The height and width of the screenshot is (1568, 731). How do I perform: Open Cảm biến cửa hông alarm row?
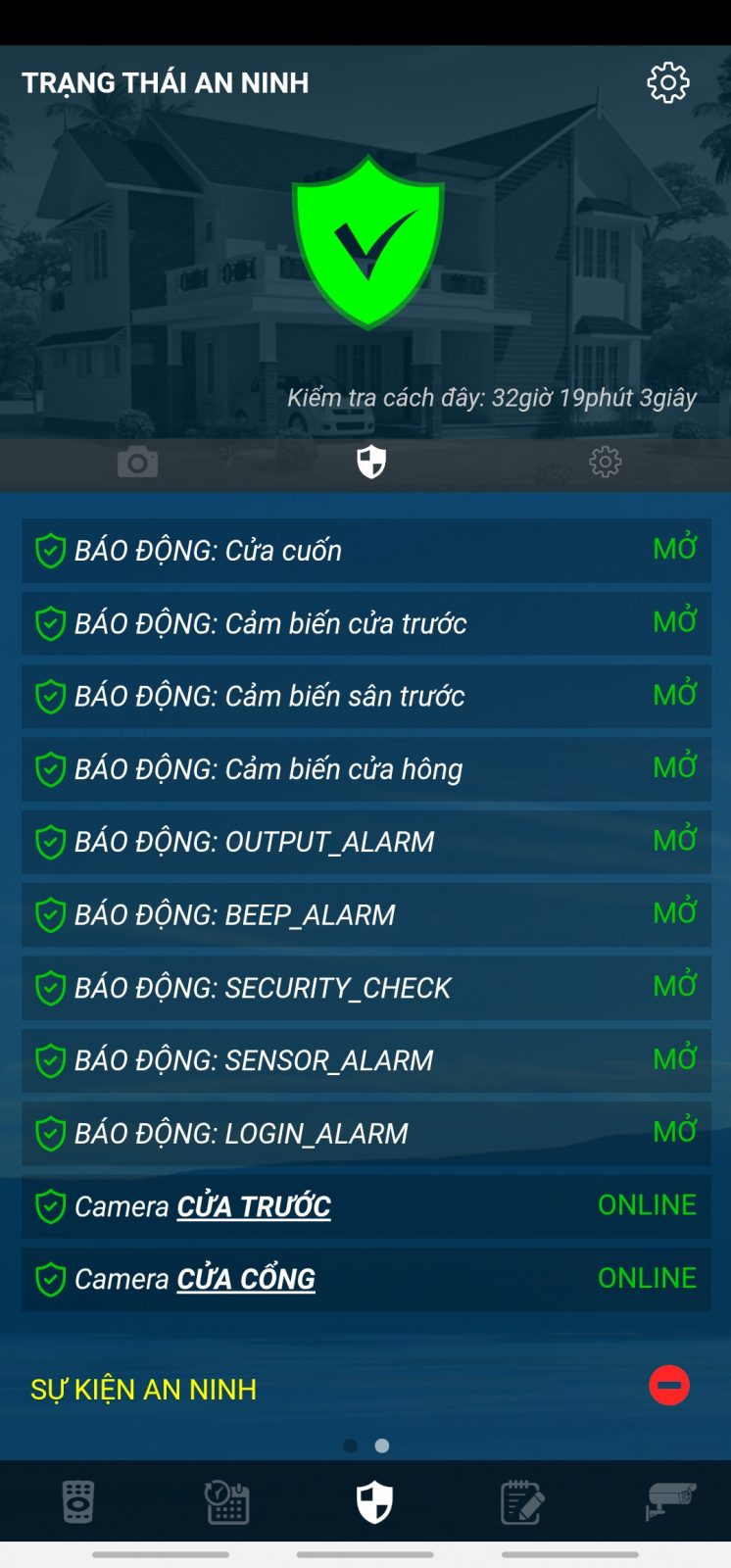click(x=366, y=769)
